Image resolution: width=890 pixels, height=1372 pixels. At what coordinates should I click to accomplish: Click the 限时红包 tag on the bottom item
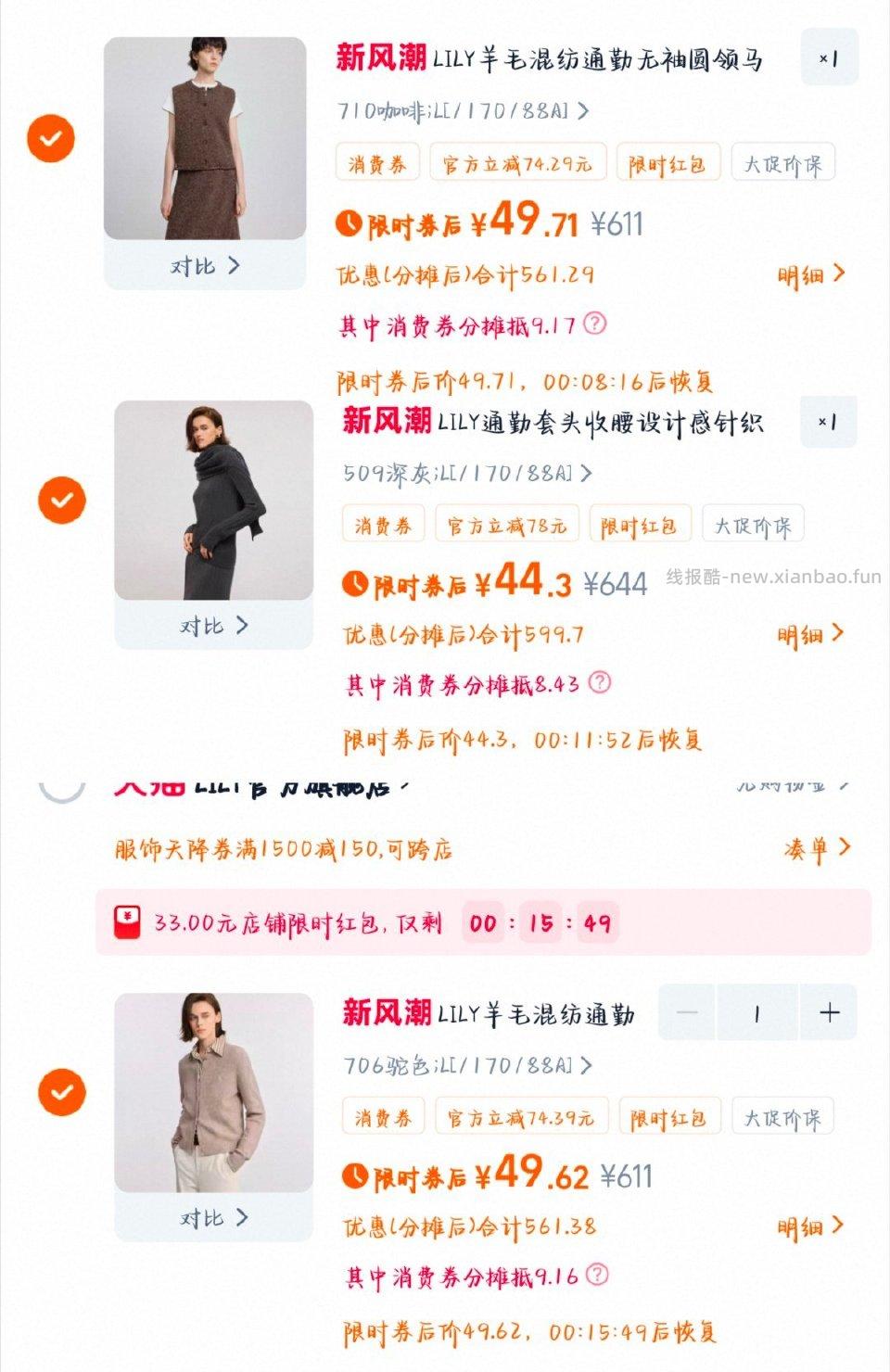click(669, 1115)
